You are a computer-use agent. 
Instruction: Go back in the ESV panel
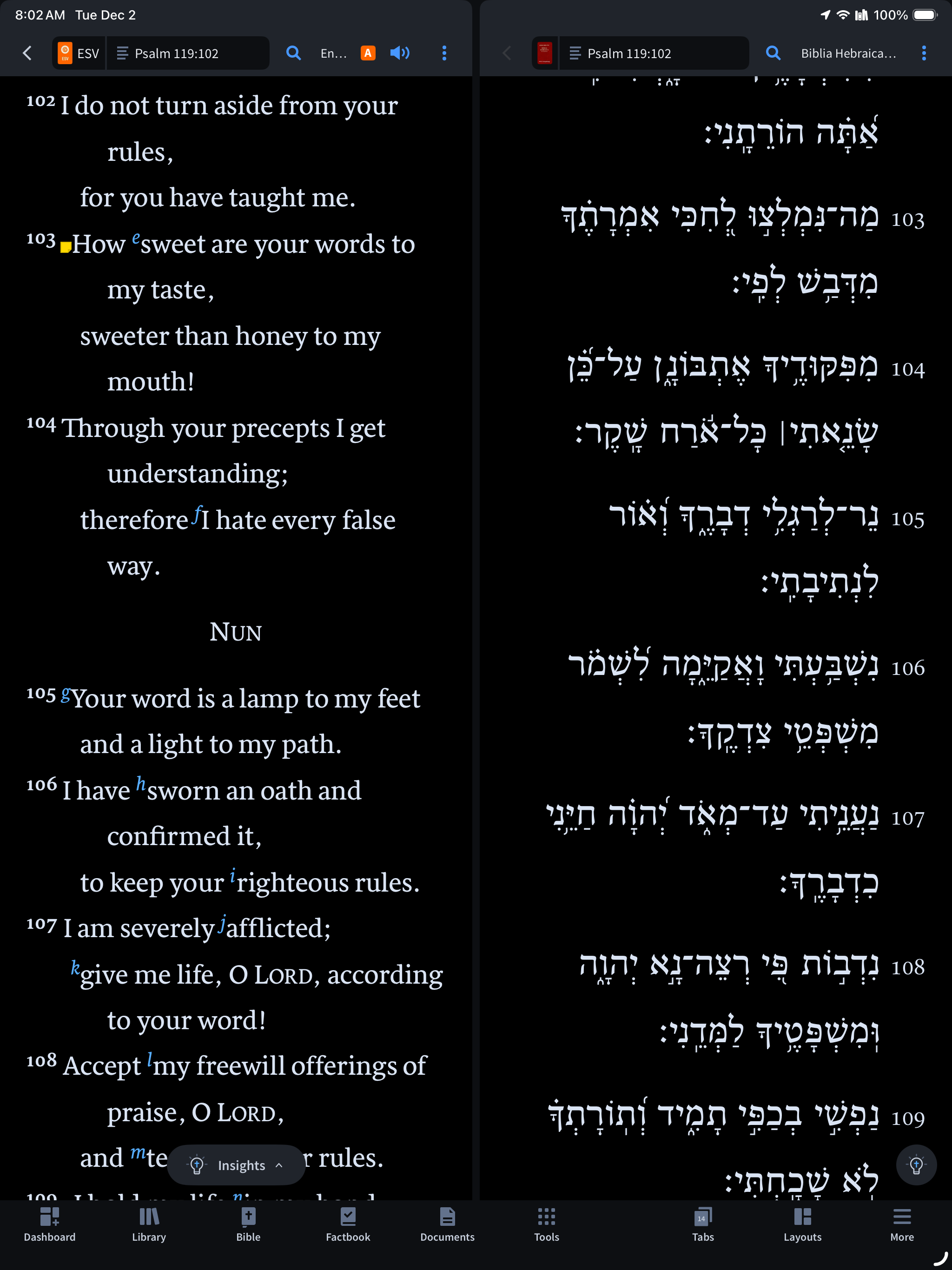27,53
